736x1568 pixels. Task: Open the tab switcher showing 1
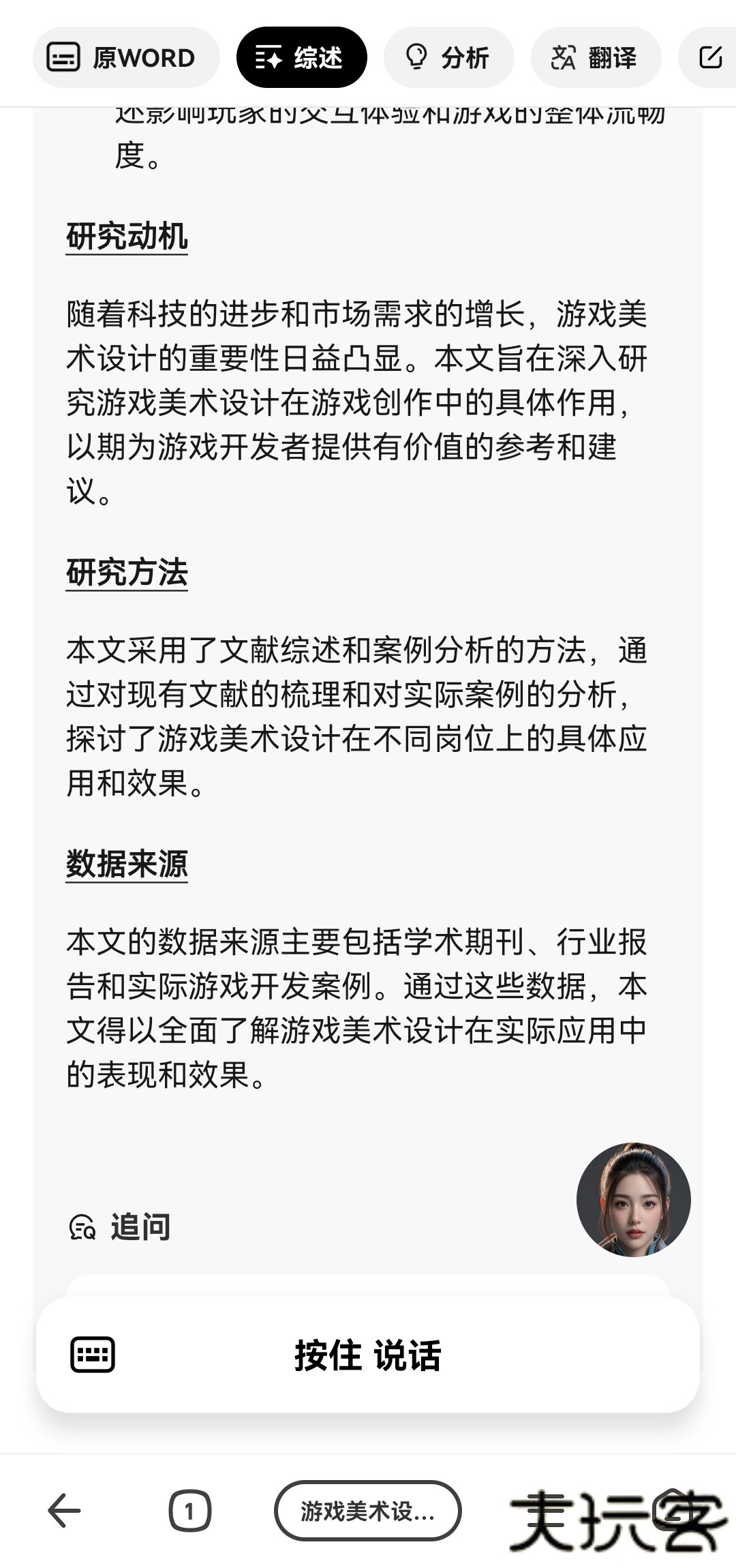click(189, 1511)
